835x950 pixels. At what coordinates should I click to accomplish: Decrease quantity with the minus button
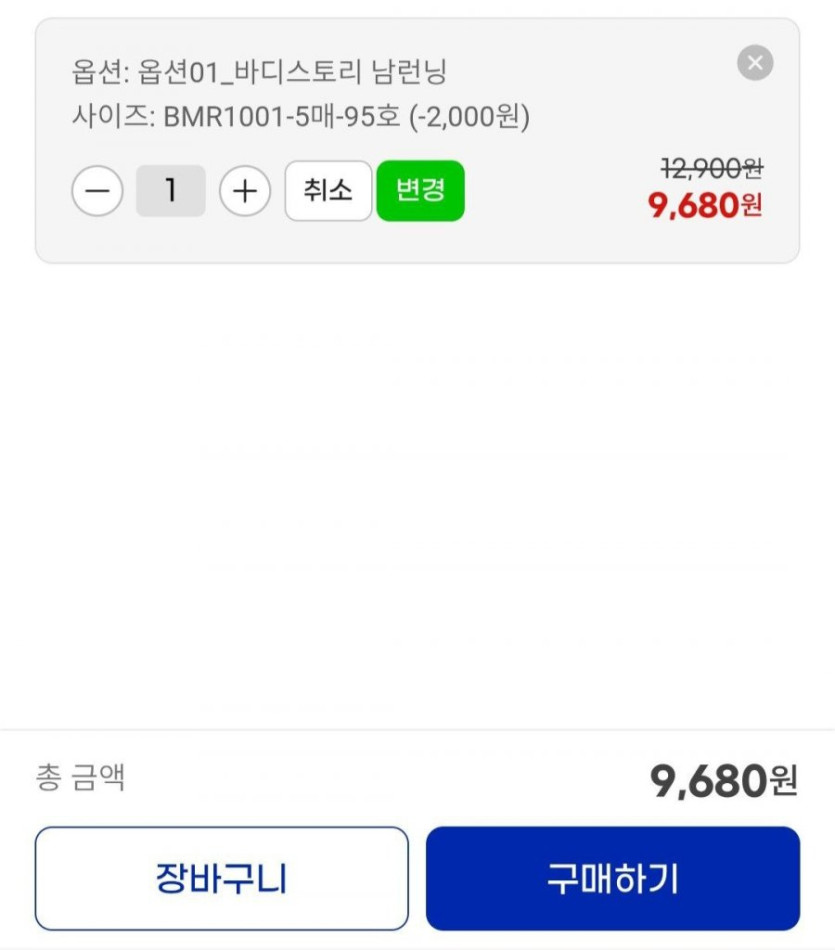coord(97,191)
